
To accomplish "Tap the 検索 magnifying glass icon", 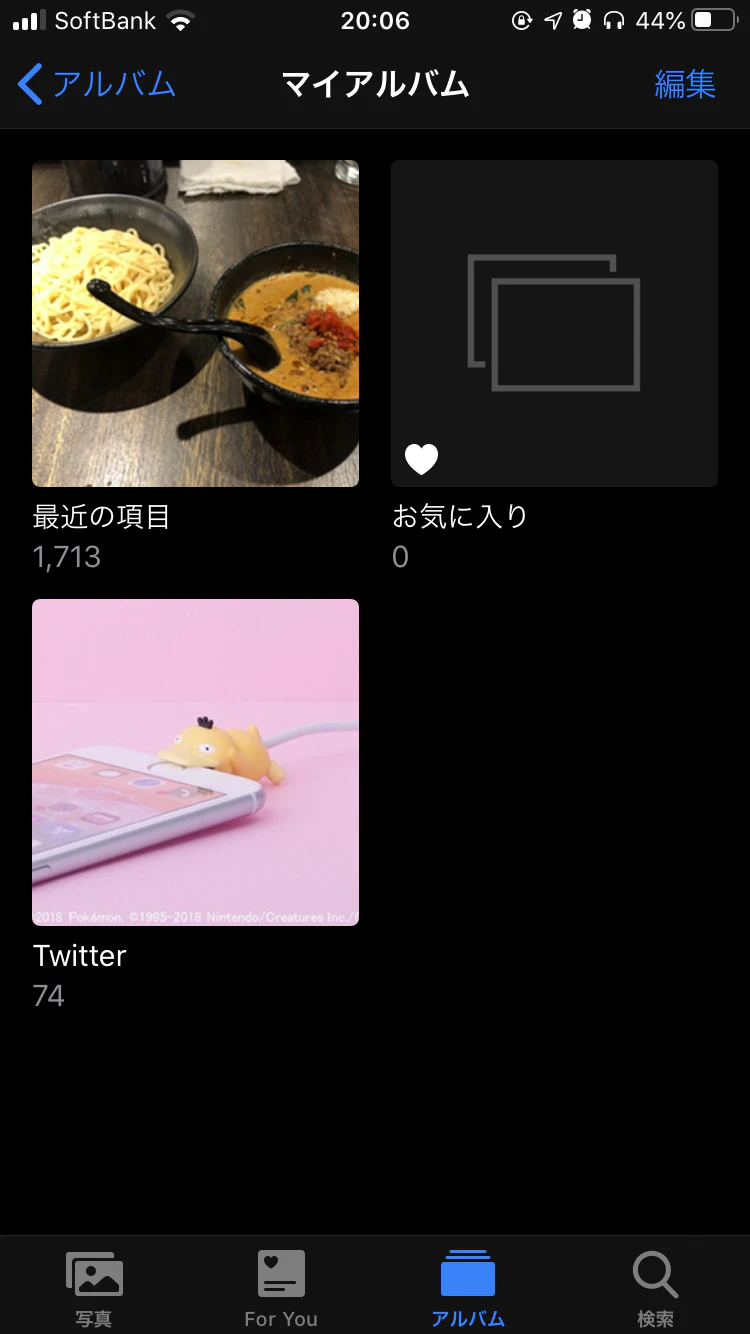I will [655, 1273].
